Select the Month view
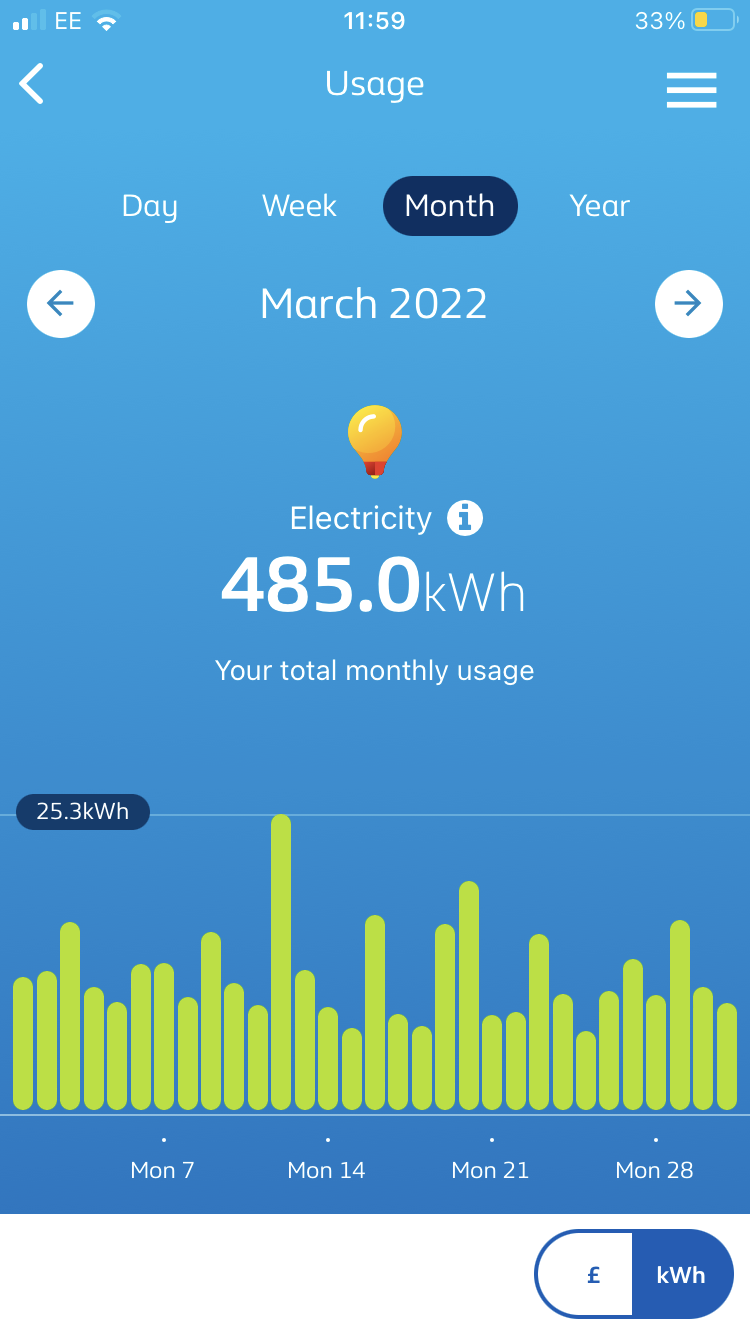Screen dimensions: 750x1334 [450, 206]
